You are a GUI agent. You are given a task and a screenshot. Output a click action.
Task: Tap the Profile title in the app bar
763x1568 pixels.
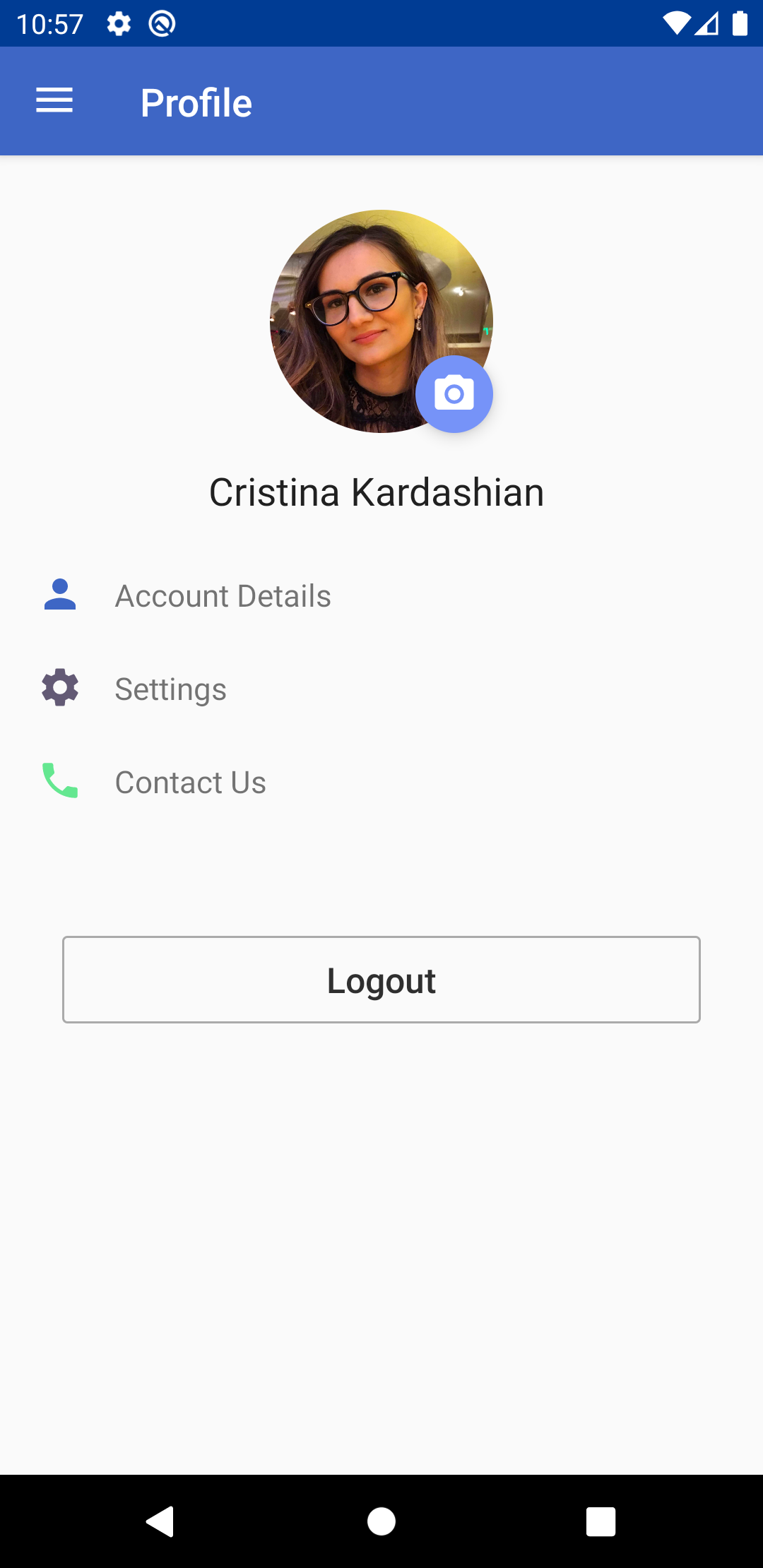coord(196,101)
